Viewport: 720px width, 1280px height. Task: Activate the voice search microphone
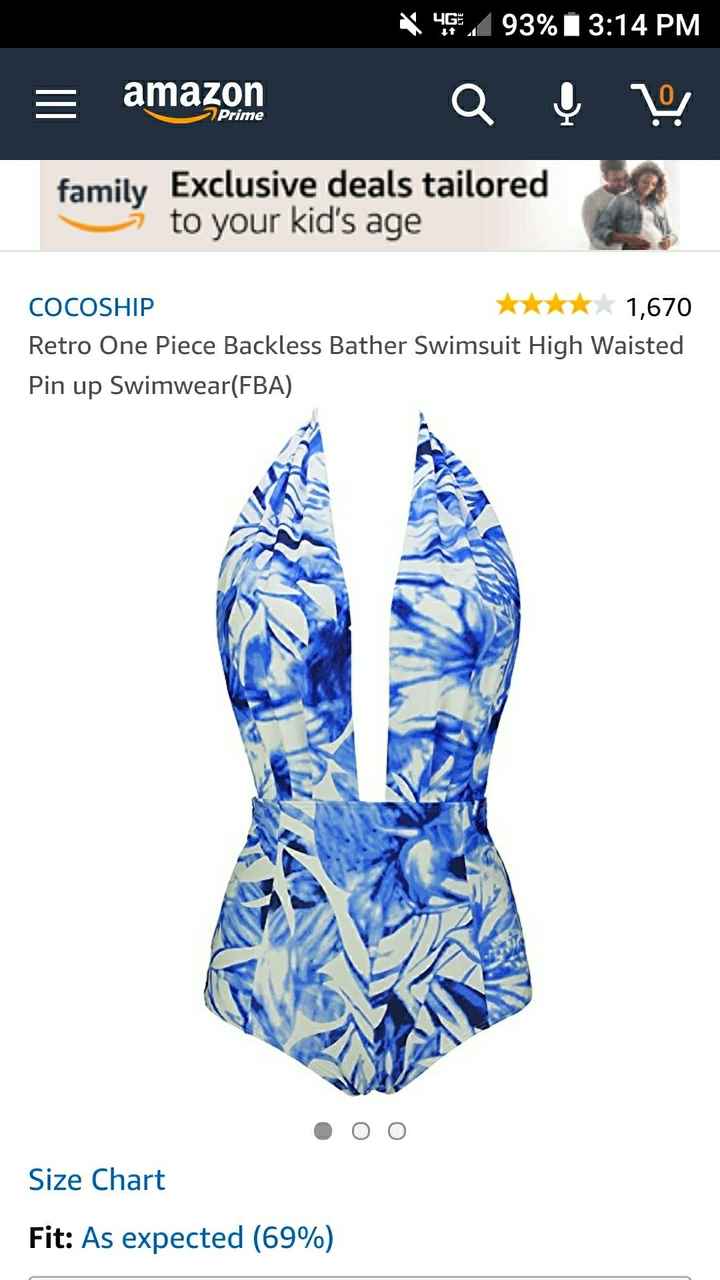(x=566, y=103)
